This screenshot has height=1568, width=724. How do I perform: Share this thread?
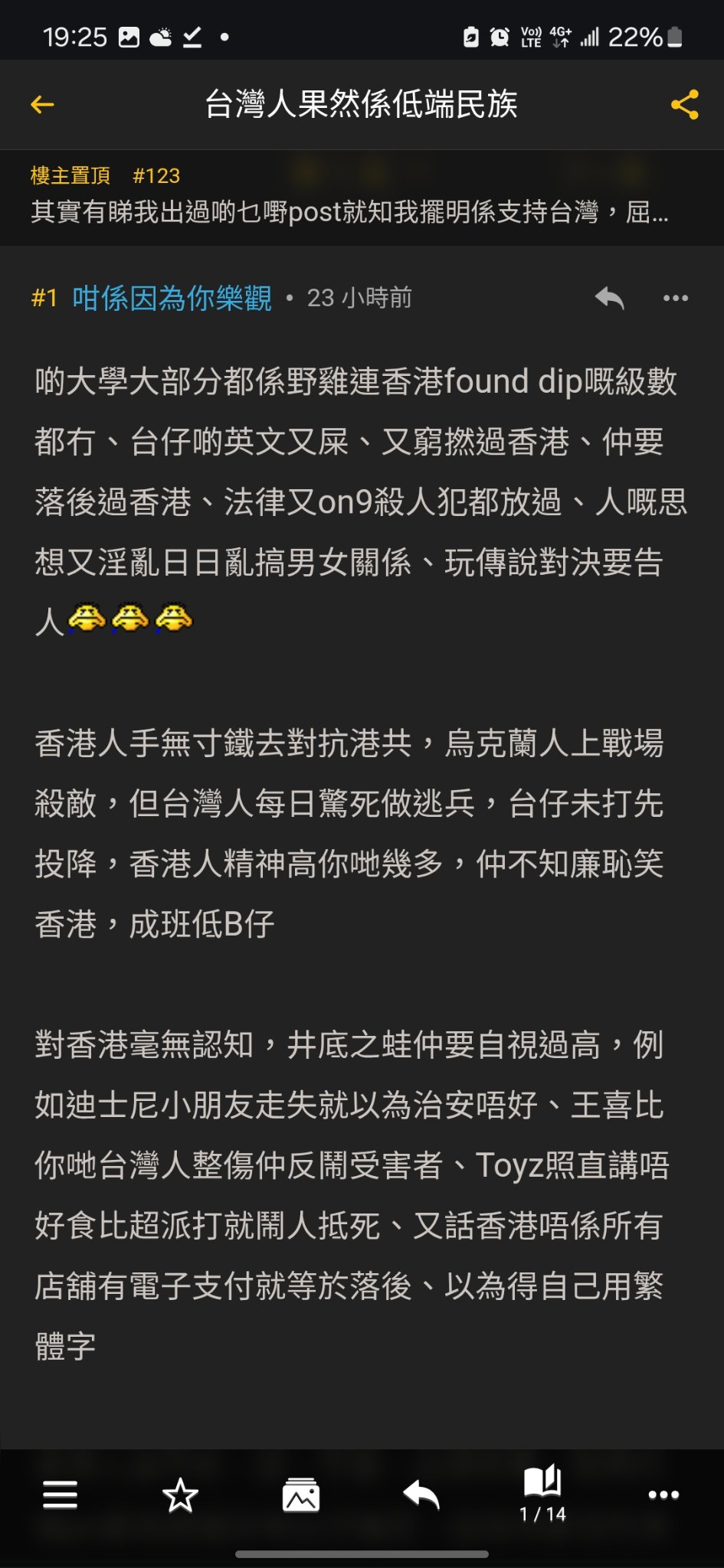coord(684,104)
